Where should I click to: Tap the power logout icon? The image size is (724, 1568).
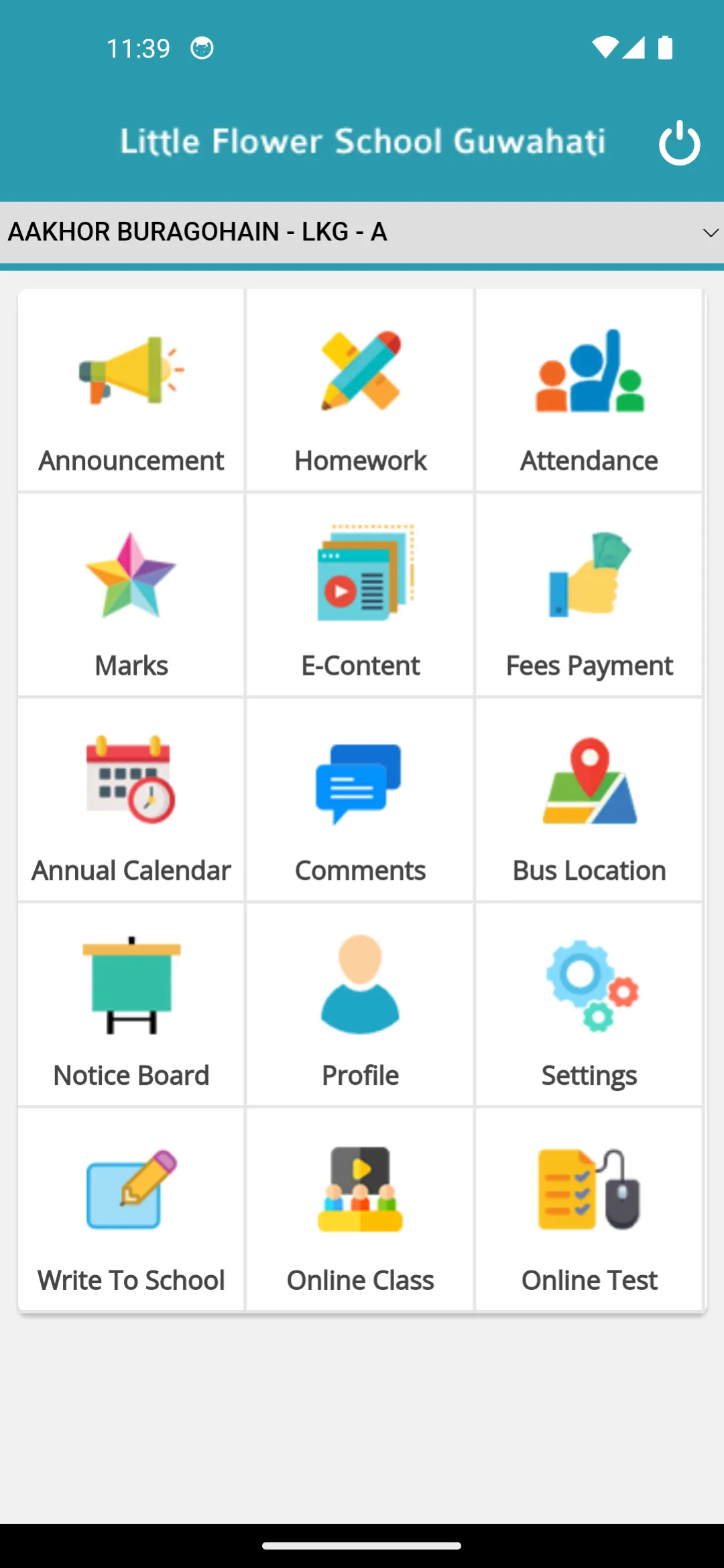click(x=679, y=142)
